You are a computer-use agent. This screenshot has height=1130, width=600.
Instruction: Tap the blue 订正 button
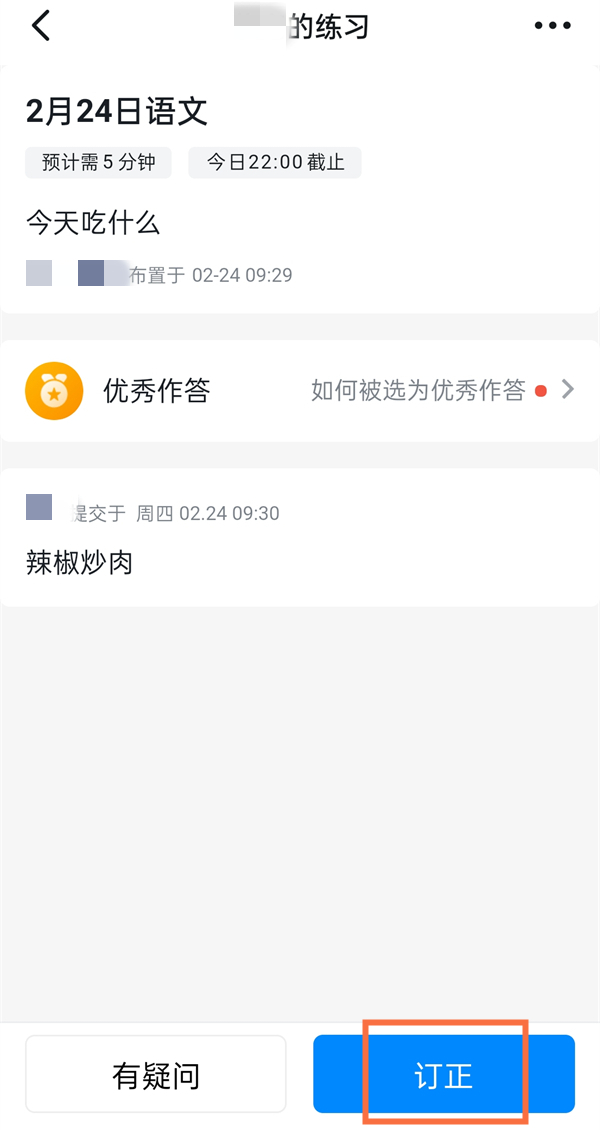[x=444, y=1075]
